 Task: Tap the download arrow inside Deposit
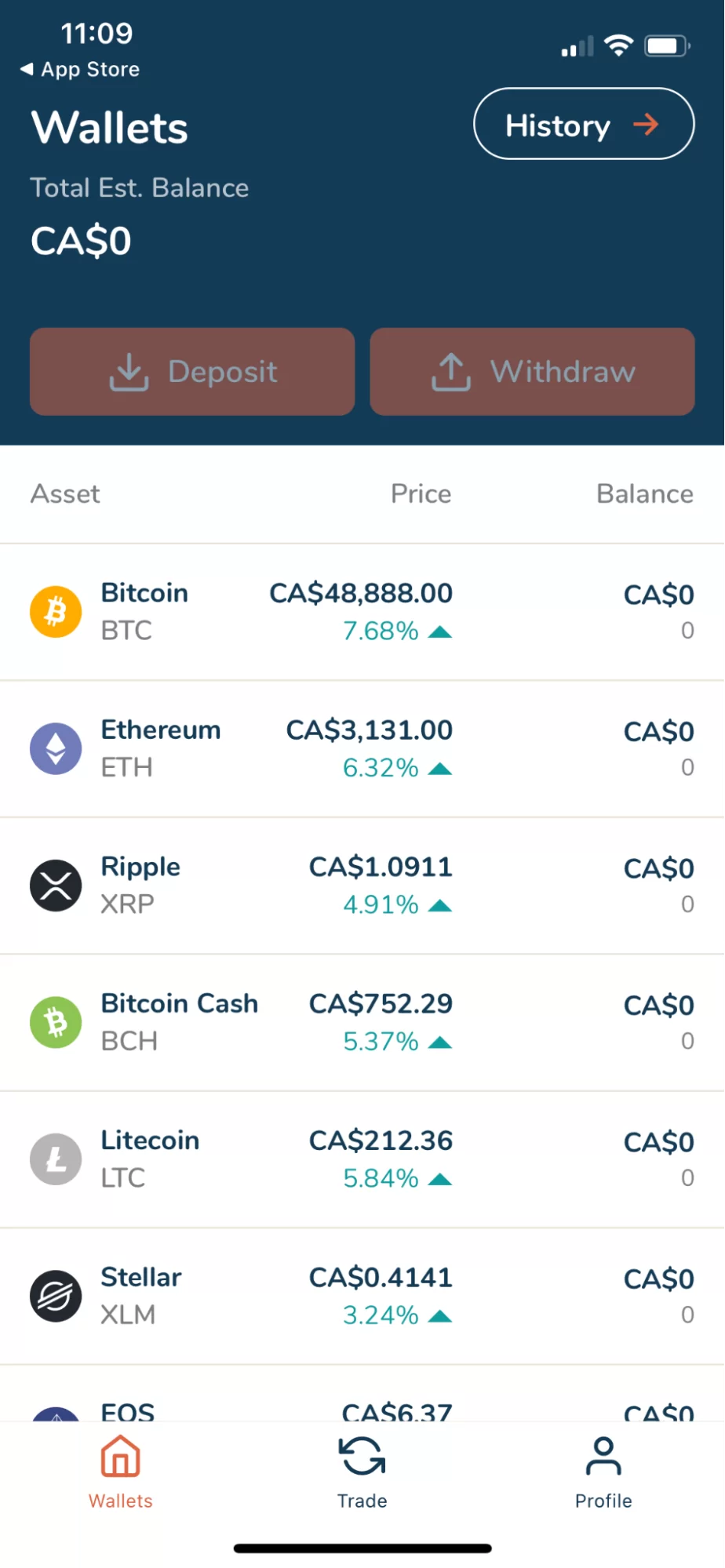pyautogui.click(x=129, y=372)
